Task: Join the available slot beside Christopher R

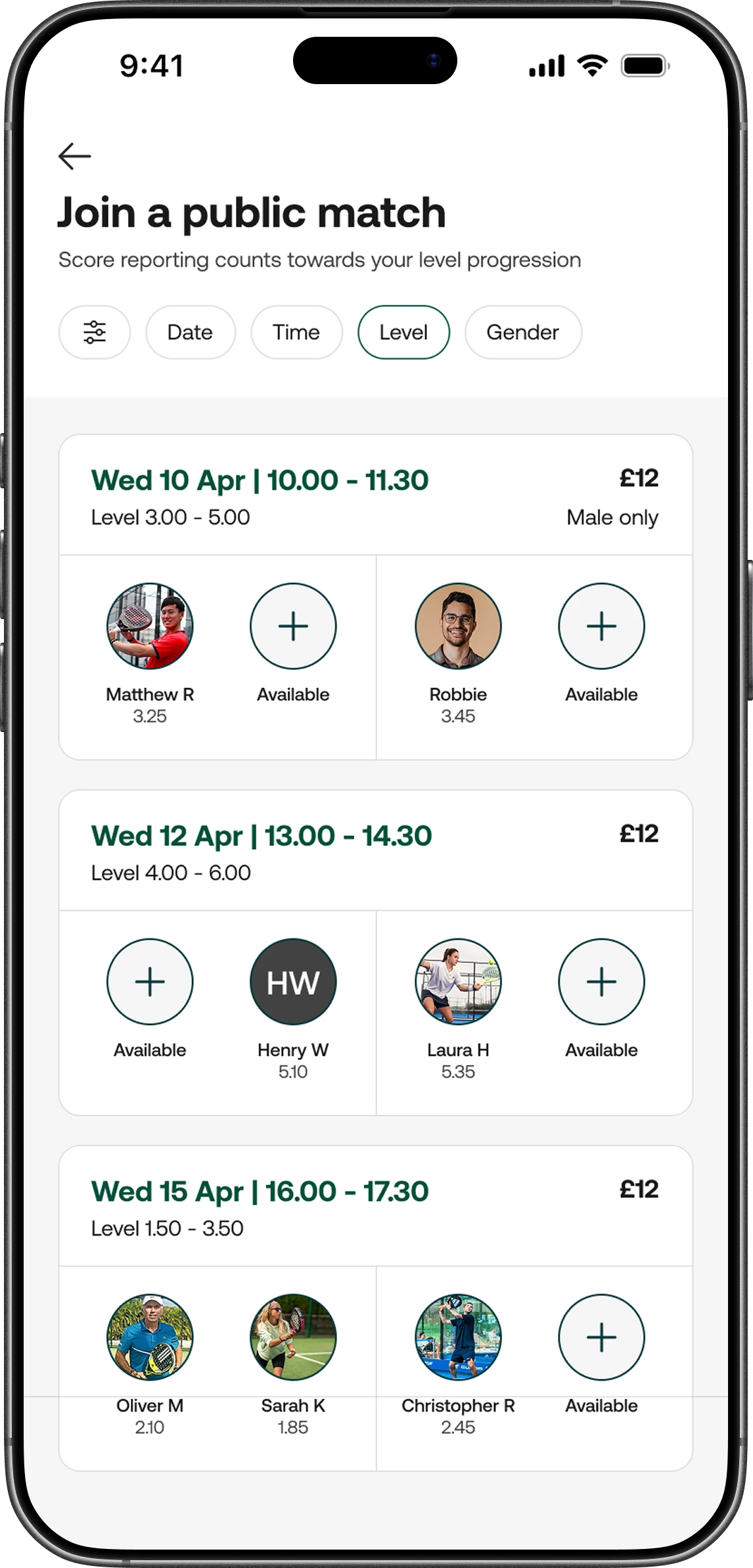Action: [x=601, y=1337]
